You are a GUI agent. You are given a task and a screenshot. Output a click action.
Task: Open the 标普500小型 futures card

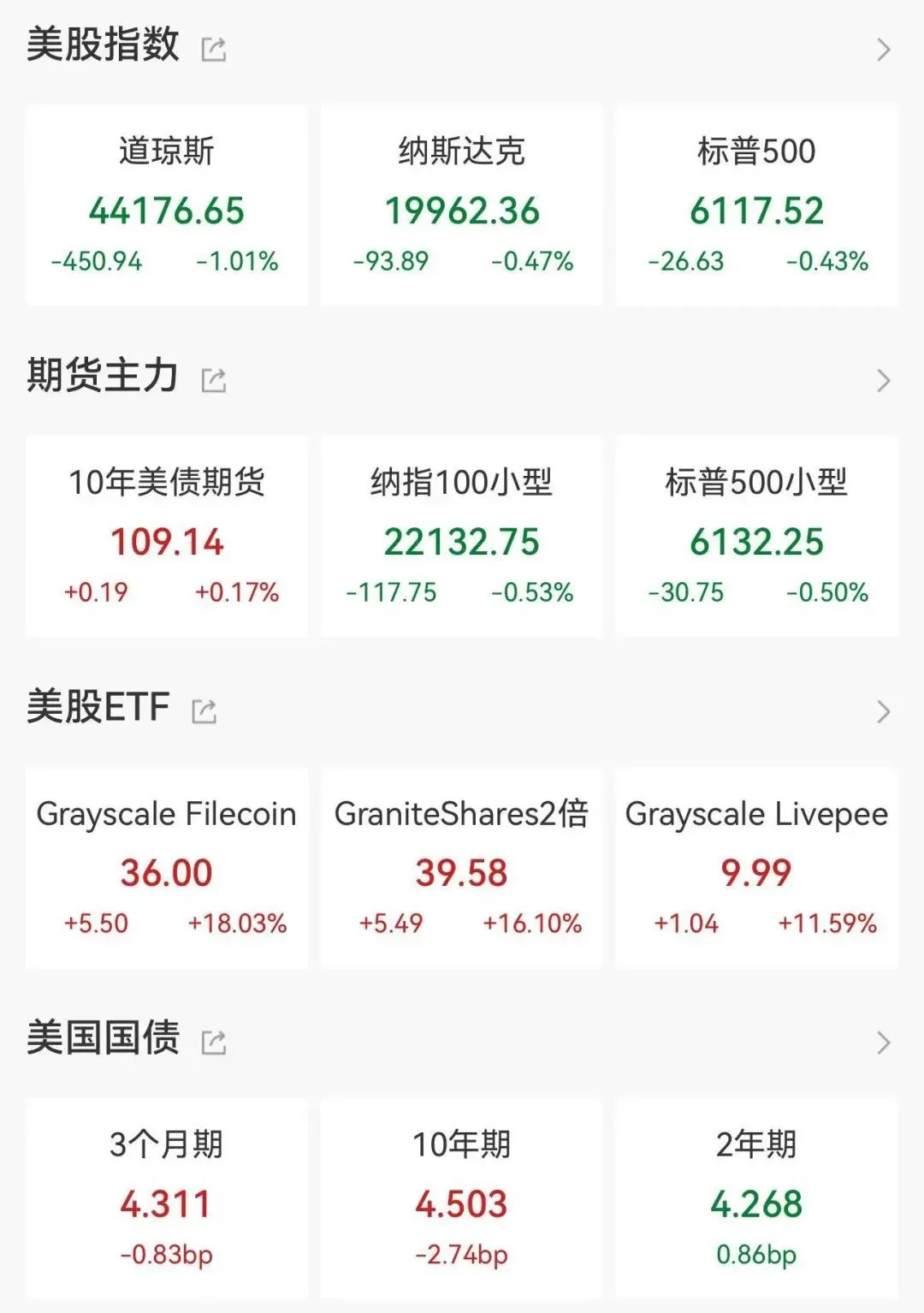click(757, 537)
